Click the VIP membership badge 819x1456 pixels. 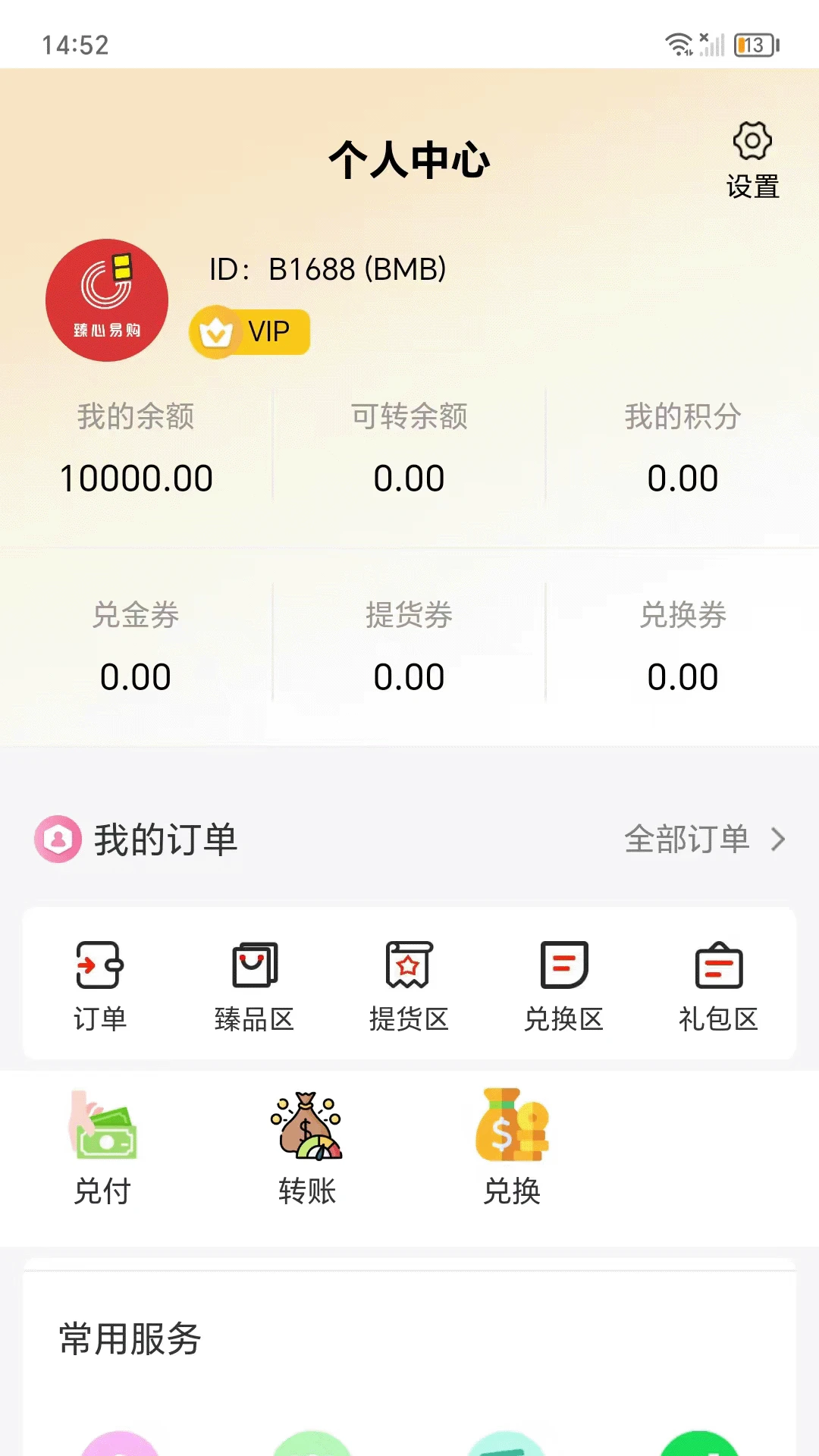pyautogui.click(x=249, y=331)
